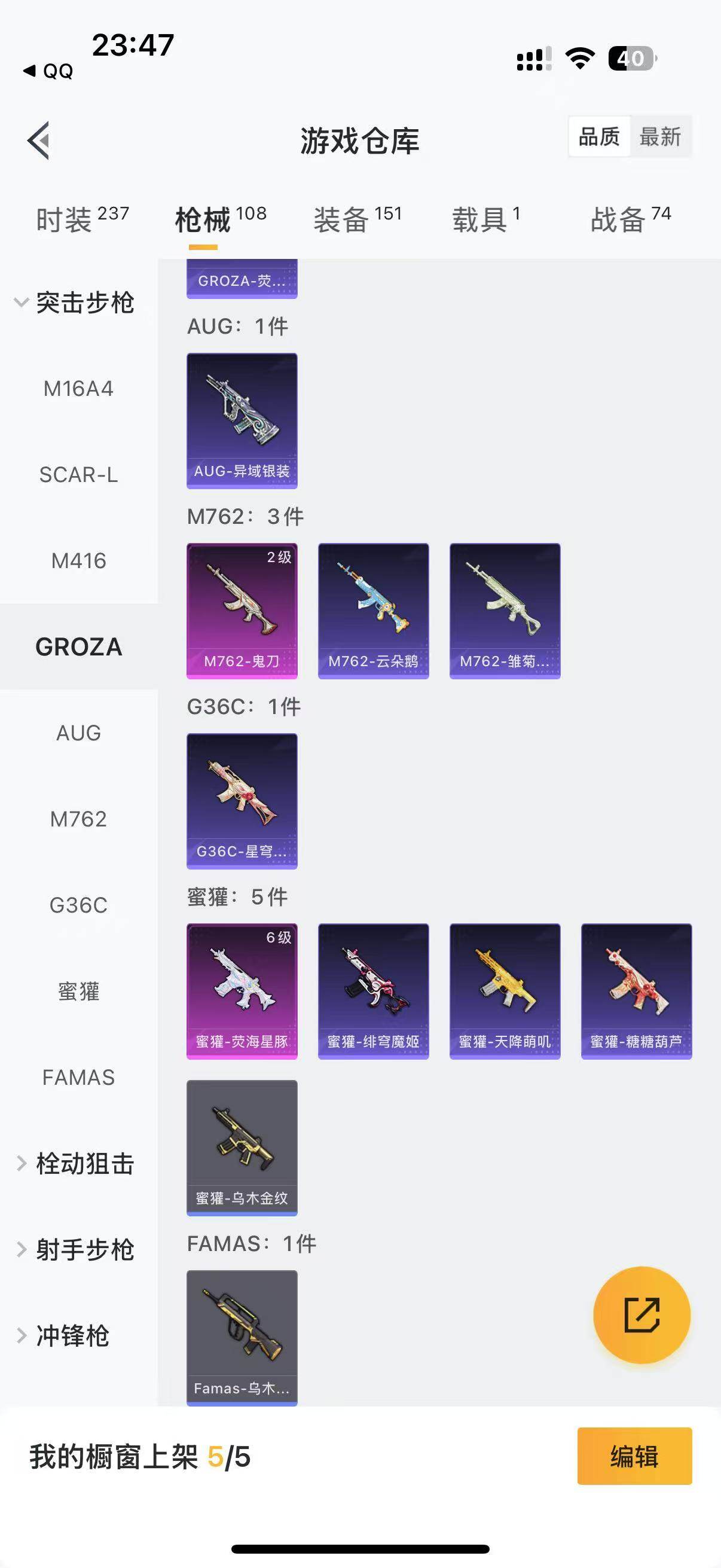The height and width of the screenshot is (1568, 721).
Task: Expand the 冲锋枪 category
Action: pyautogui.click(x=64, y=1335)
